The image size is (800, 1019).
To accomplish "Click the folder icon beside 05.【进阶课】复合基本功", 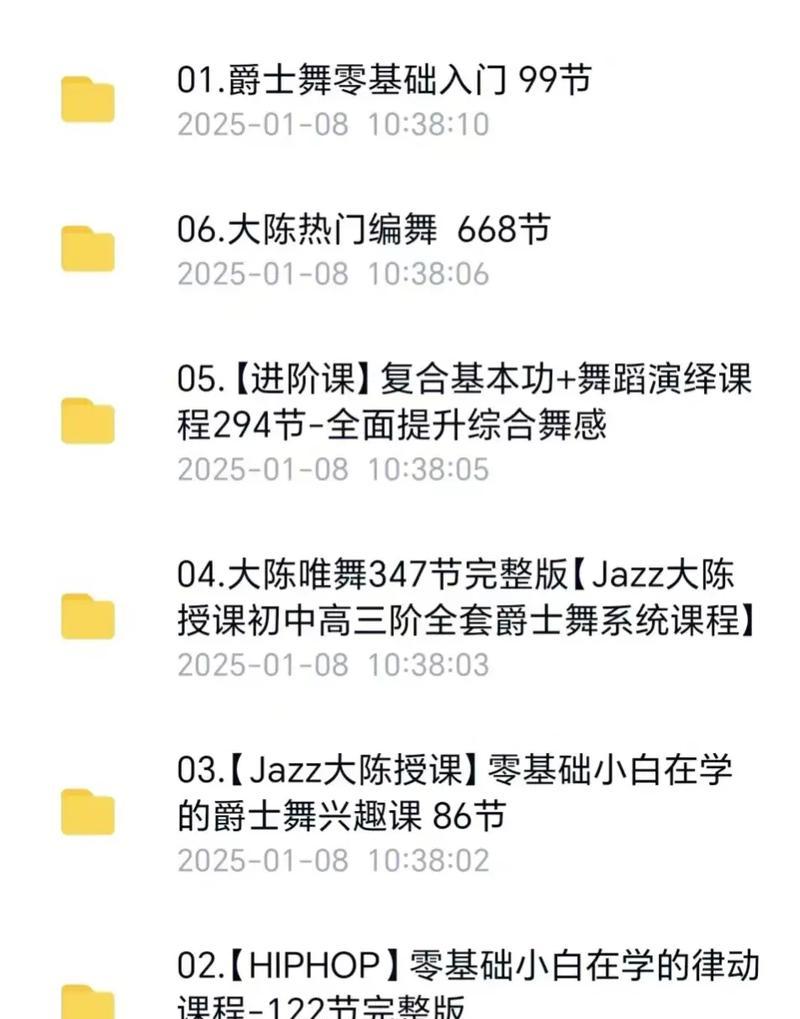I will tap(87, 419).
